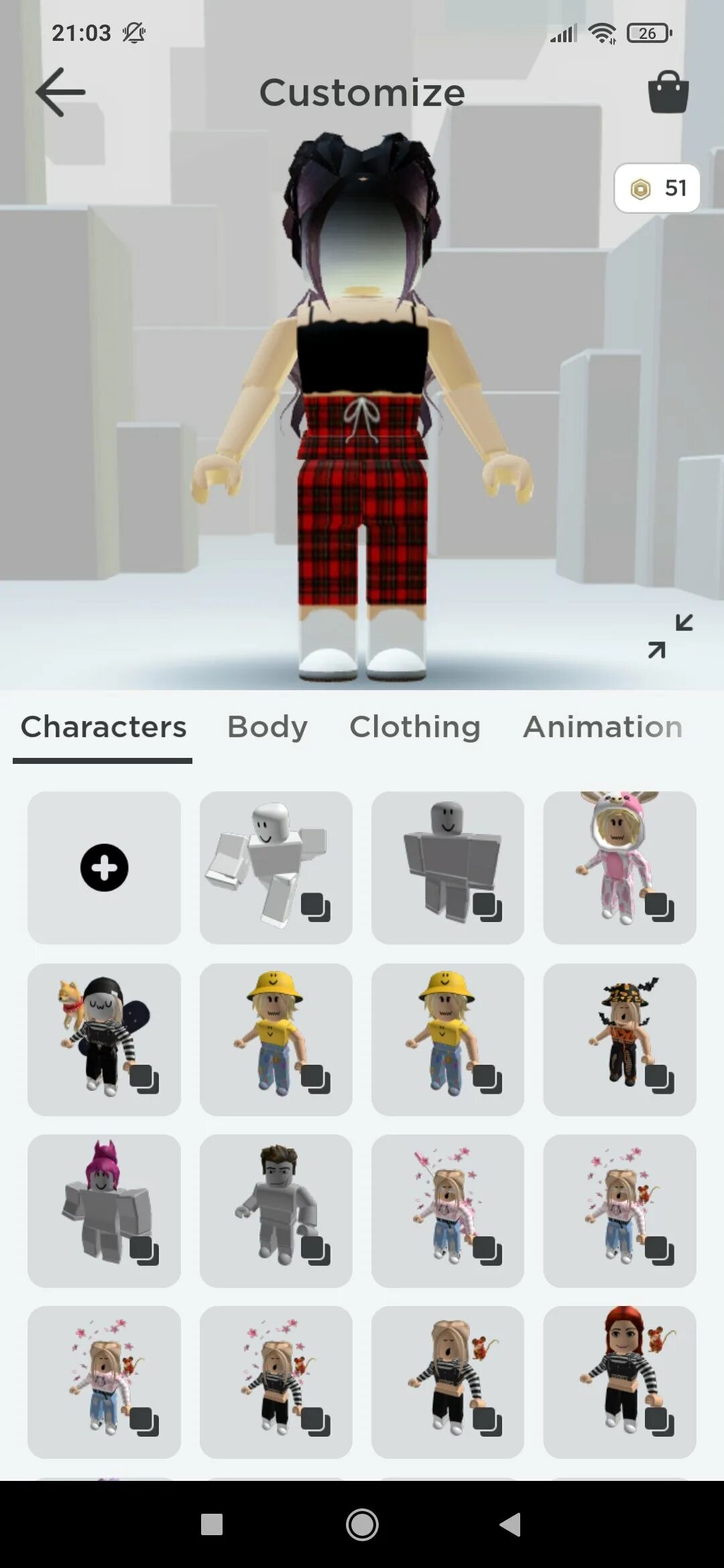
Task: Collapse the avatar preview with arrows icon
Action: click(x=670, y=636)
